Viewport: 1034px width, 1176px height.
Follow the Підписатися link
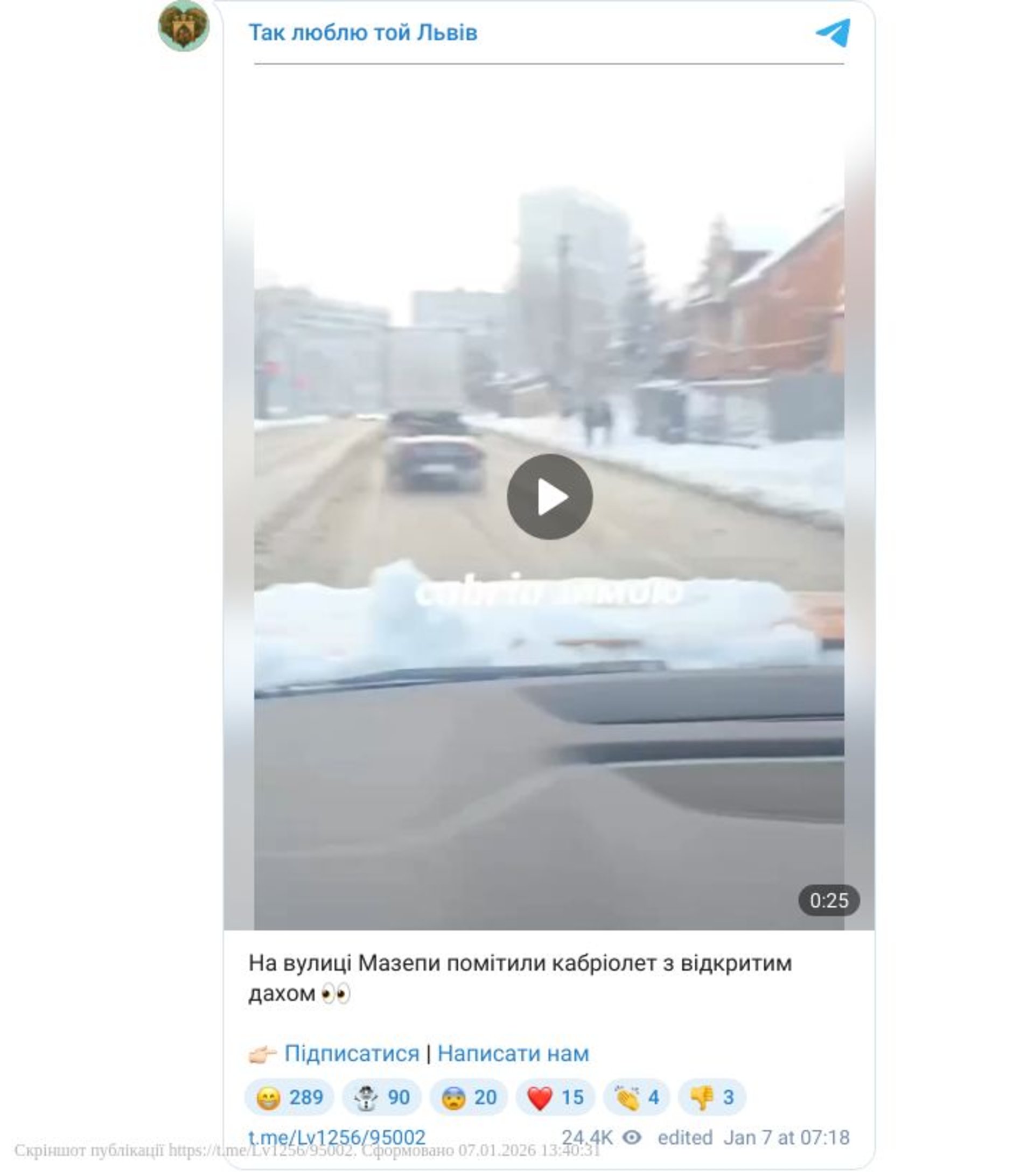pyautogui.click(x=352, y=1053)
